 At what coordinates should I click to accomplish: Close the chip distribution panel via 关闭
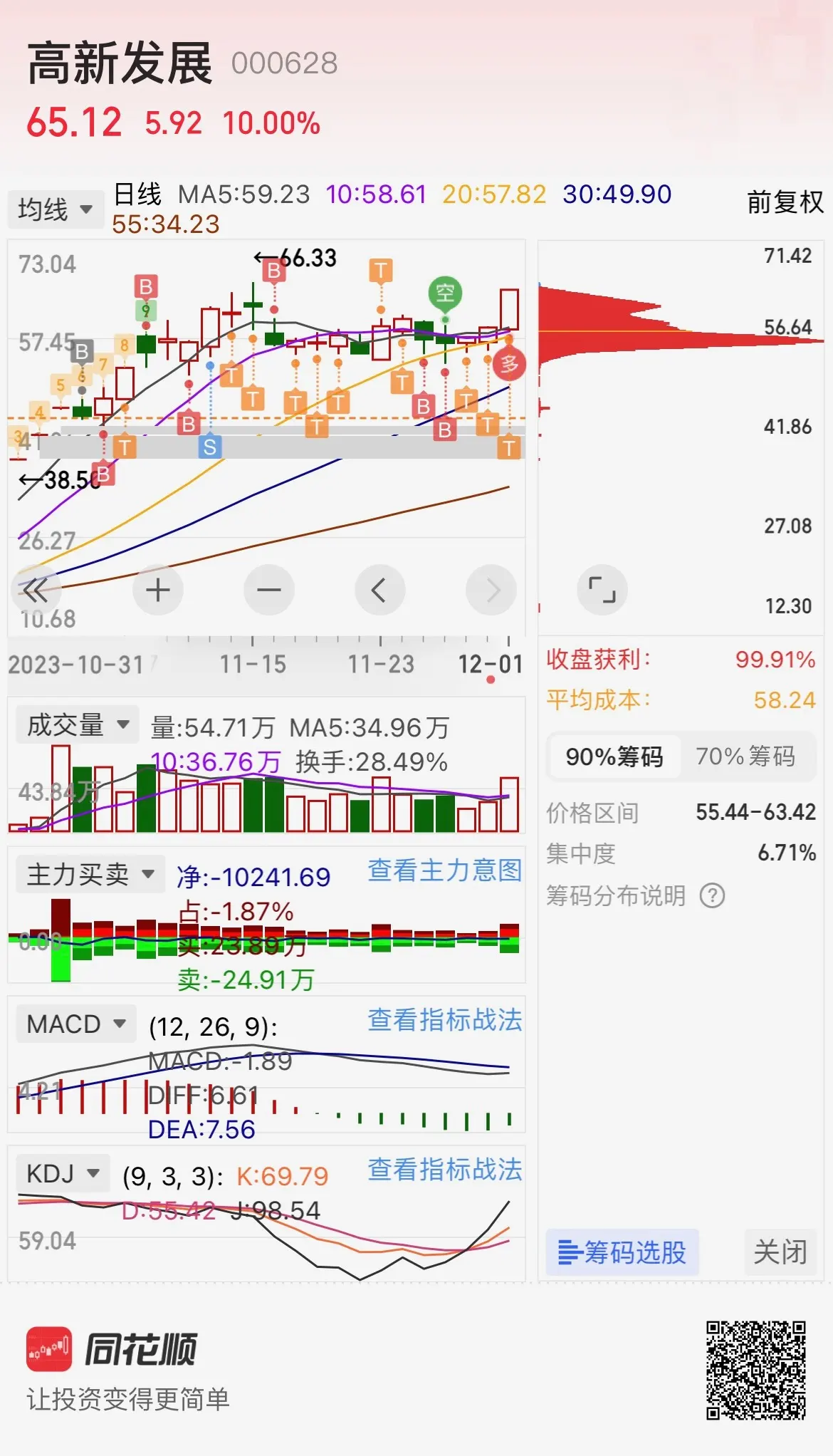point(780,1252)
